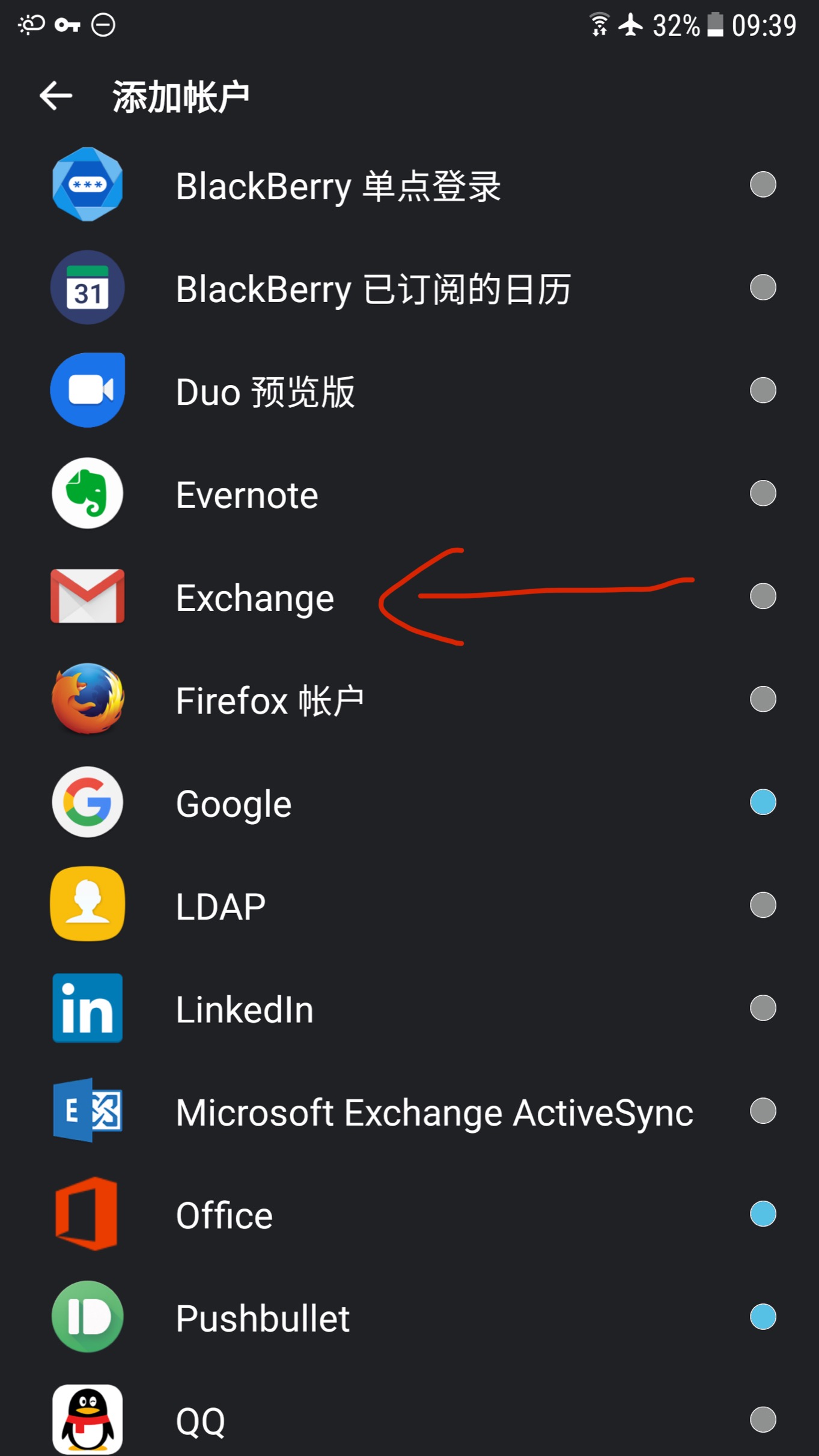
Task: Tap the Exchange account option
Action: click(x=255, y=598)
